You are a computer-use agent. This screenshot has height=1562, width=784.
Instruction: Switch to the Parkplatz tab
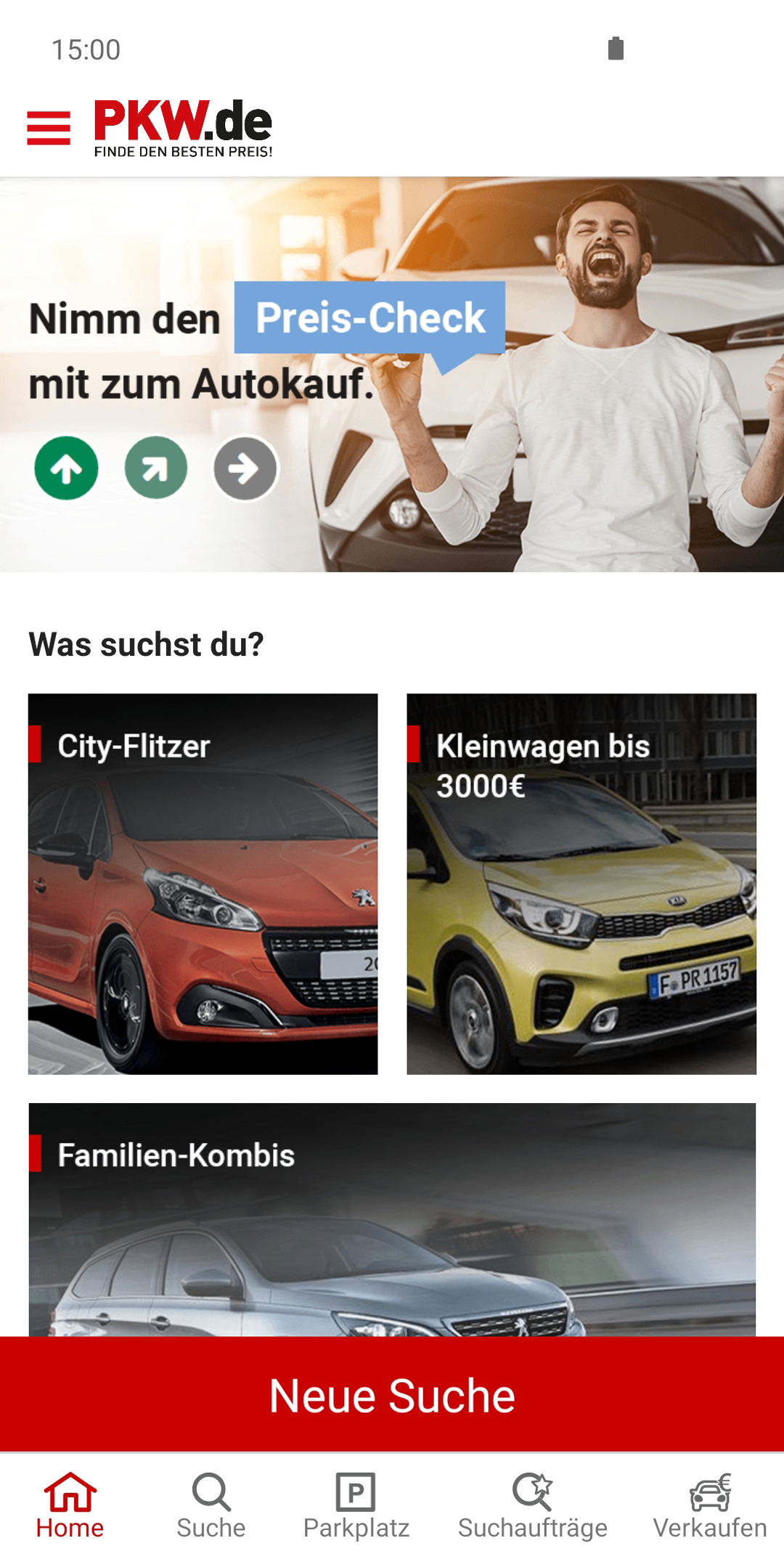pyautogui.click(x=356, y=1507)
